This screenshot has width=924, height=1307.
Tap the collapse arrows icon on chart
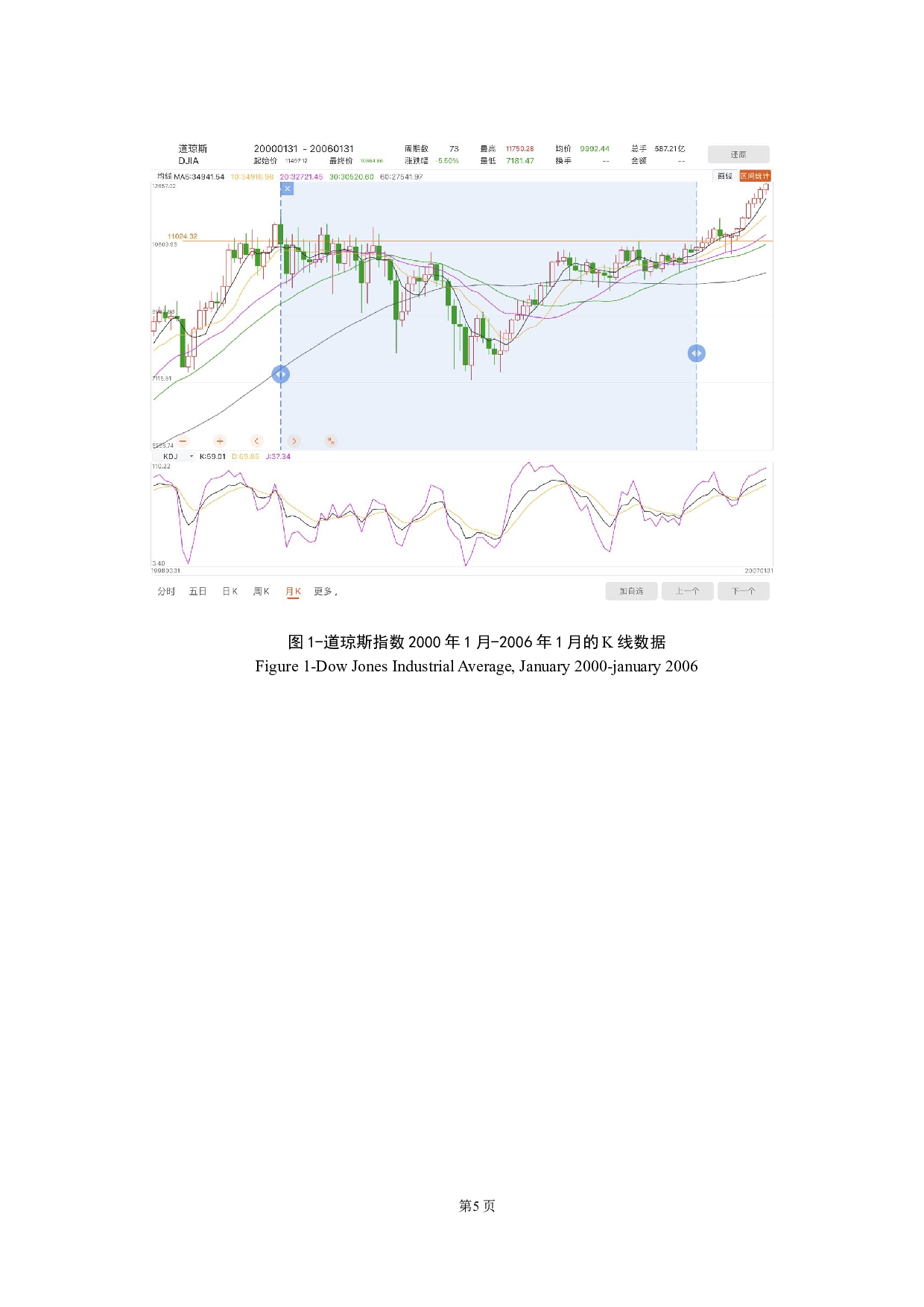331,441
